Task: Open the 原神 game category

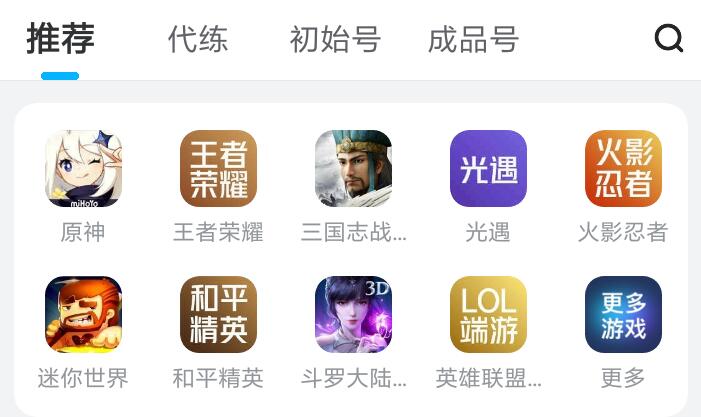Action: (83, 169)
